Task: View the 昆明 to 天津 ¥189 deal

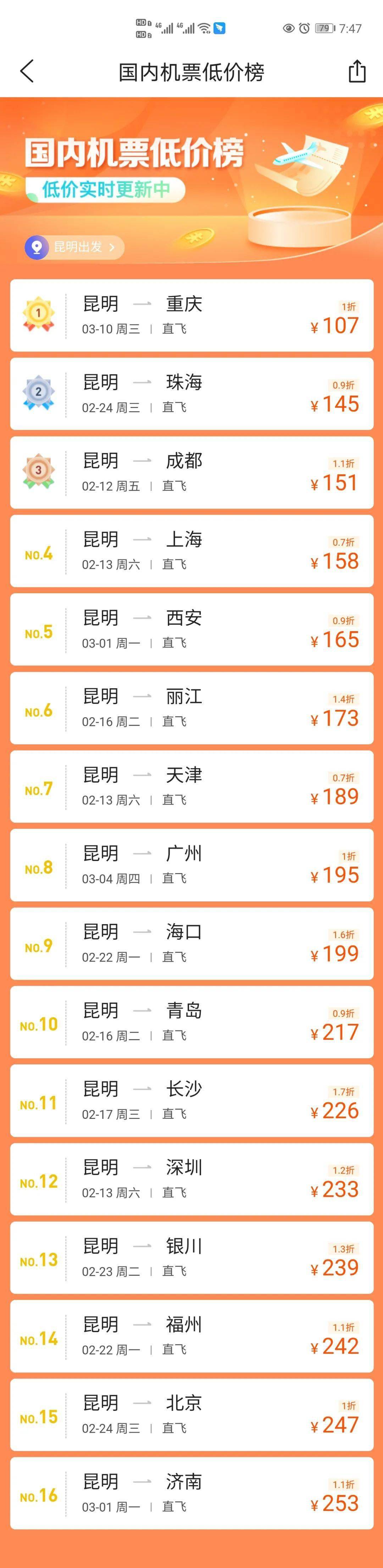Action: (191, 786)
